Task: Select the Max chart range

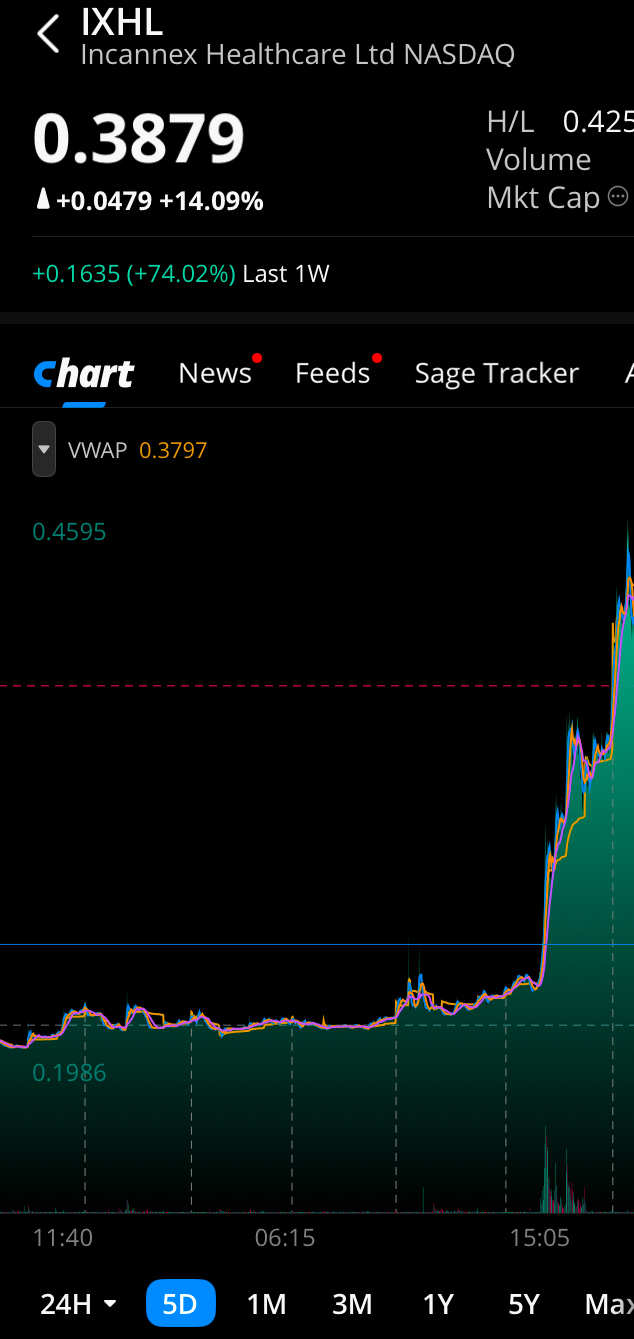Action: click(608, 1304)
